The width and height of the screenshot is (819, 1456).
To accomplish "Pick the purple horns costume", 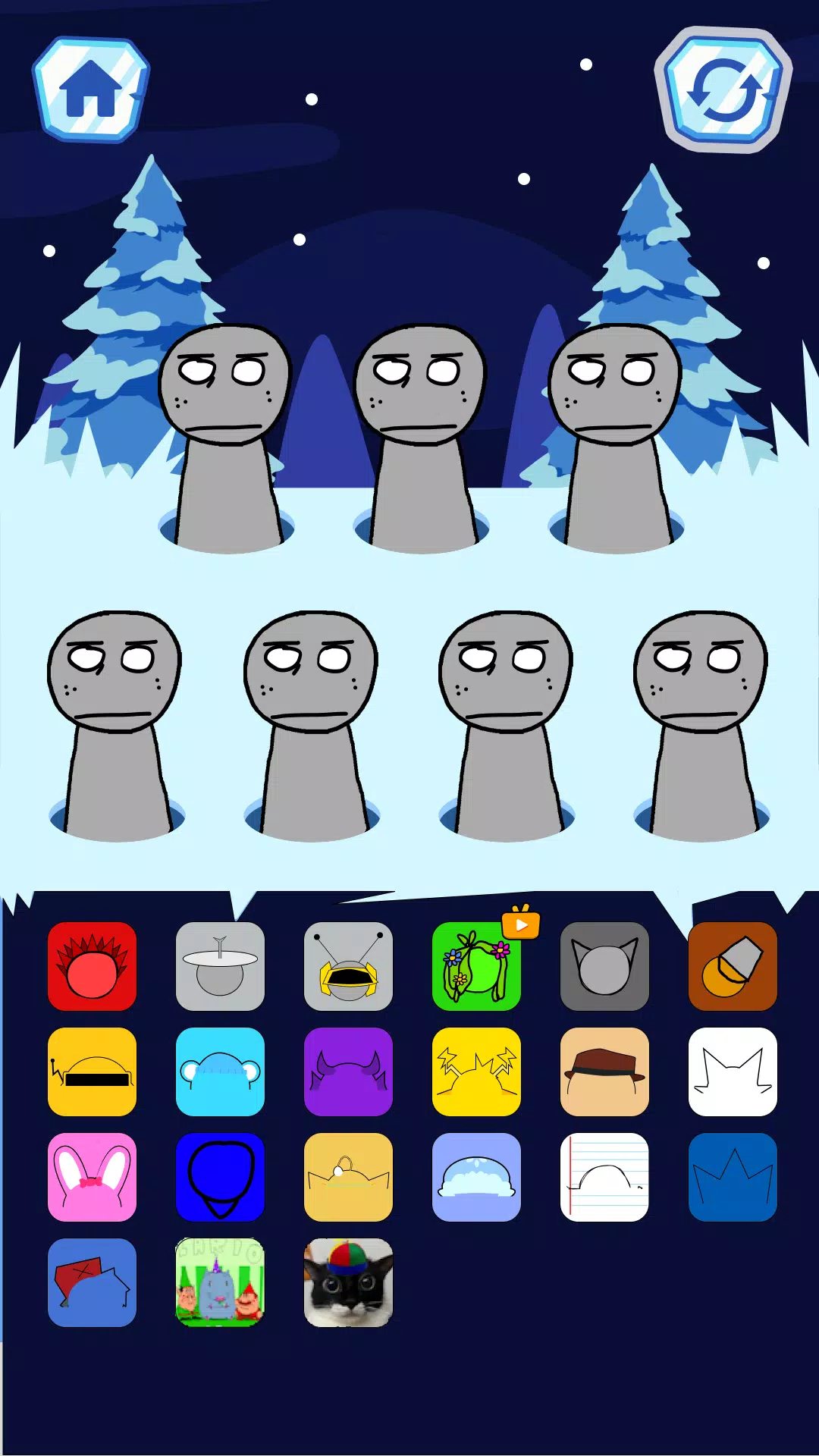I will click(348, 1072).
